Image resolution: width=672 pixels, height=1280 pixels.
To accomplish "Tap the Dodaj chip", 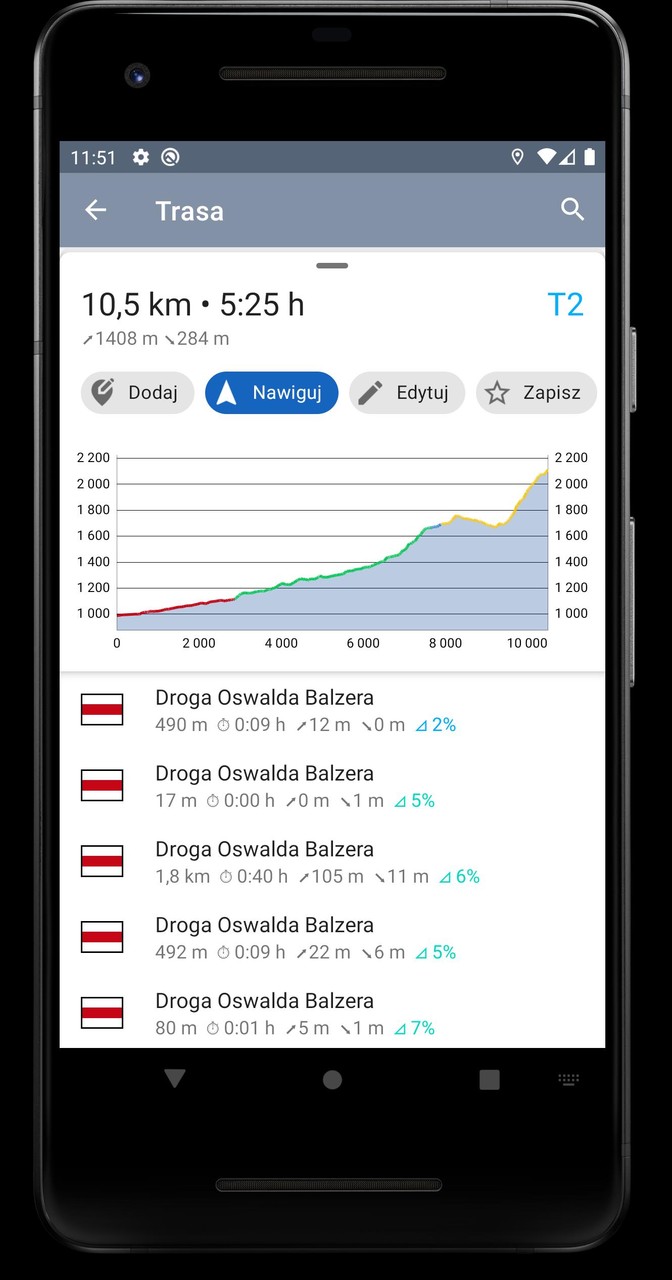I will pos(137,393).
